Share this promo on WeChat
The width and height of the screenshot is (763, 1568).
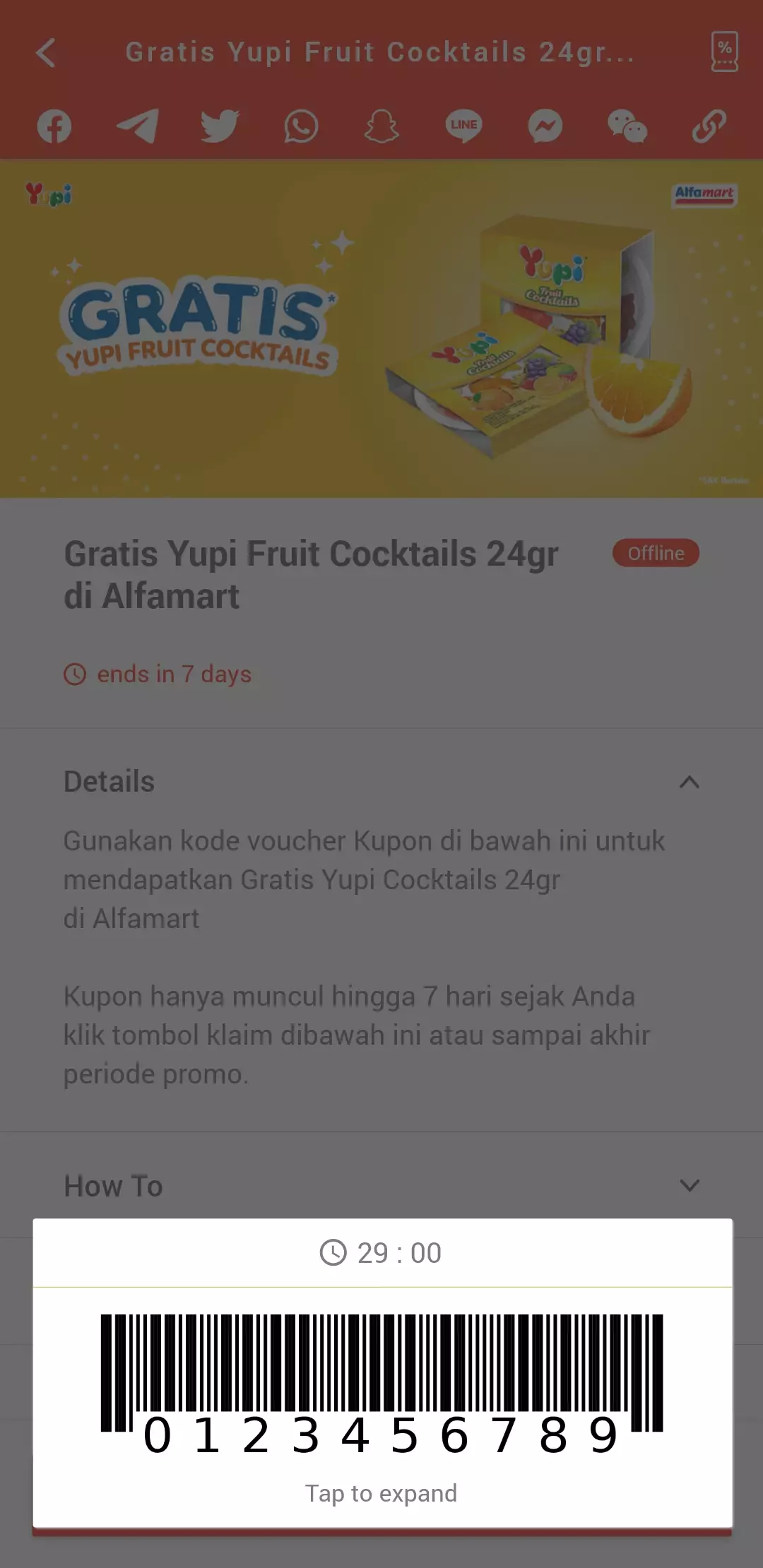pos(627,126)
